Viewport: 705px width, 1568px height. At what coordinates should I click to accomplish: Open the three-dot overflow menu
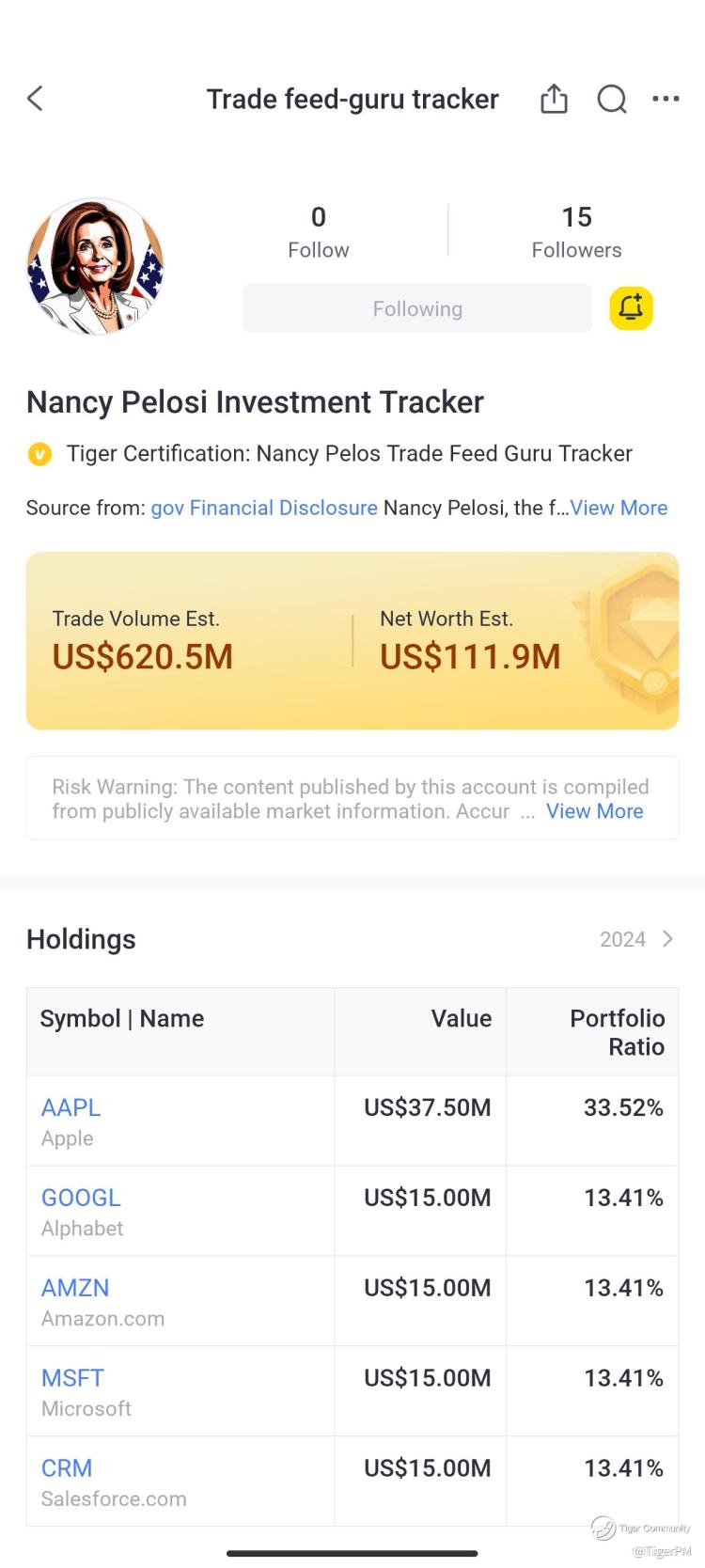point(666,99)
